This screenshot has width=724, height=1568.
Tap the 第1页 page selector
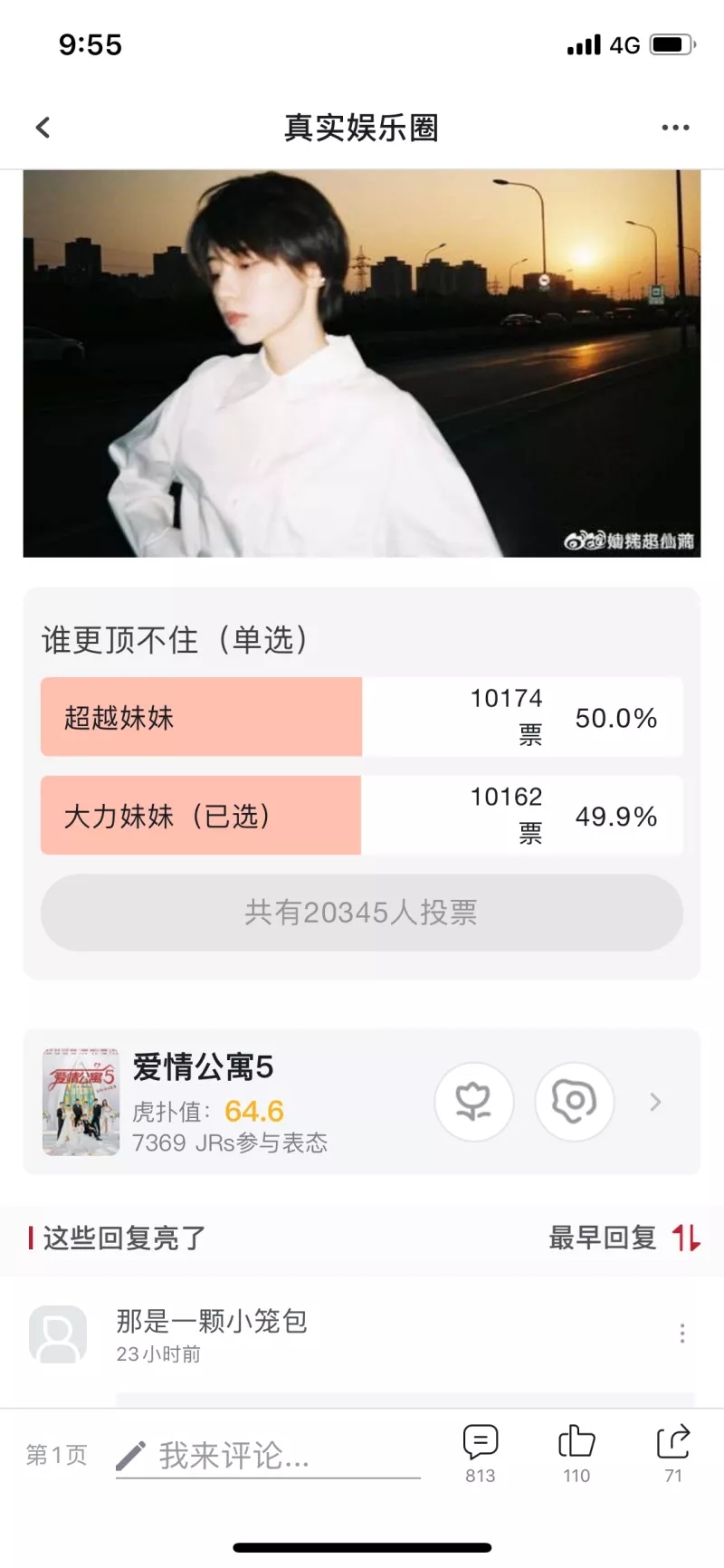pyautogui.click(x=56, y=1455)
